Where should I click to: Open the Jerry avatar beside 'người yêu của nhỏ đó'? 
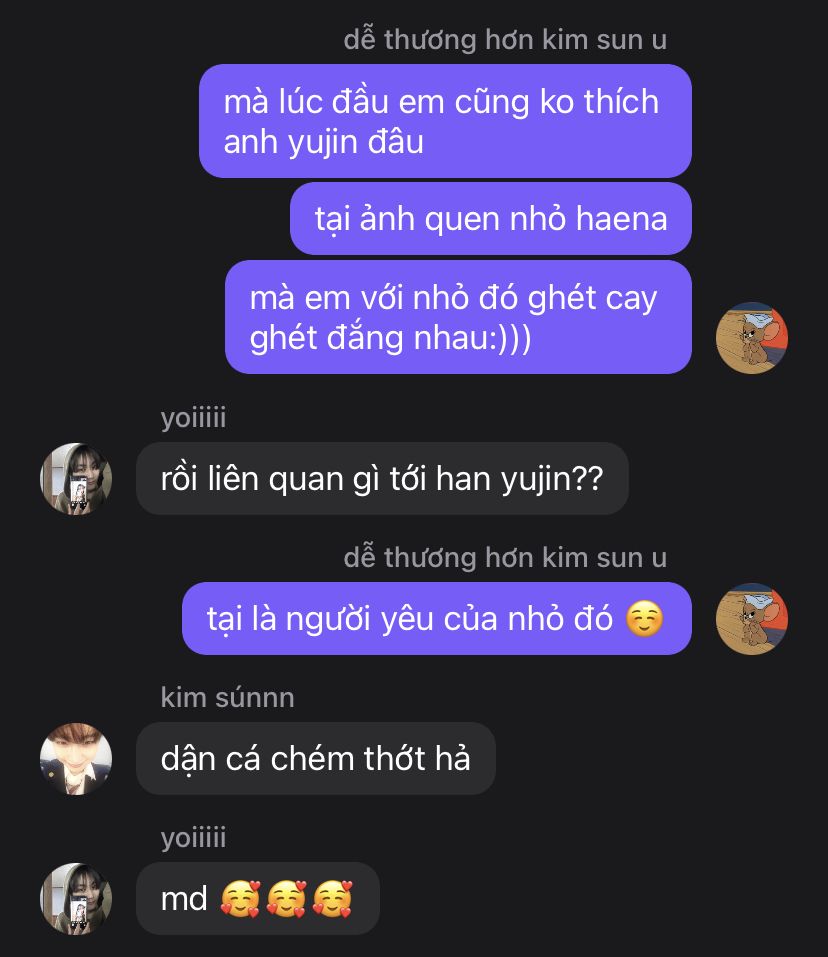pos(752,619)
